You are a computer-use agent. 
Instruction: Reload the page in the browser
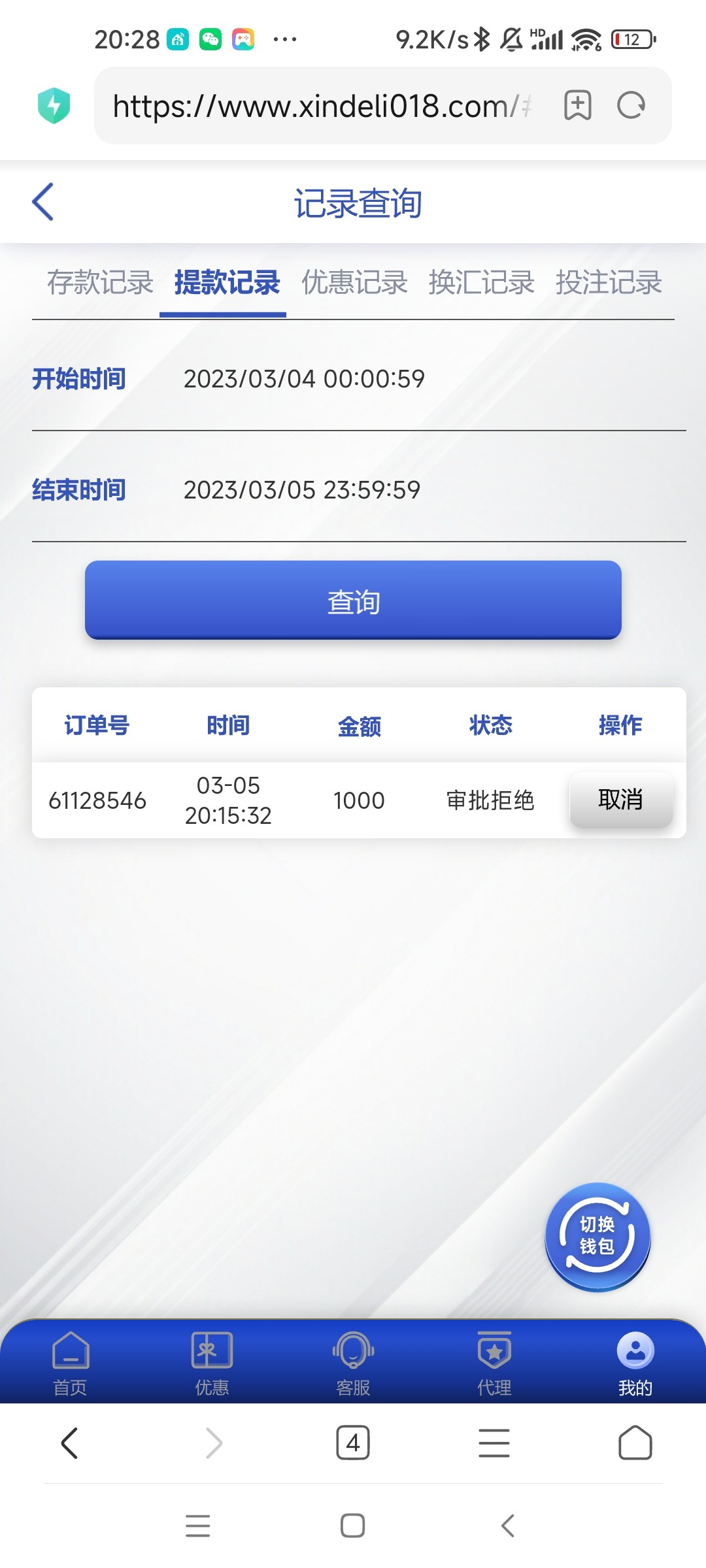click(x=631, y=105)
